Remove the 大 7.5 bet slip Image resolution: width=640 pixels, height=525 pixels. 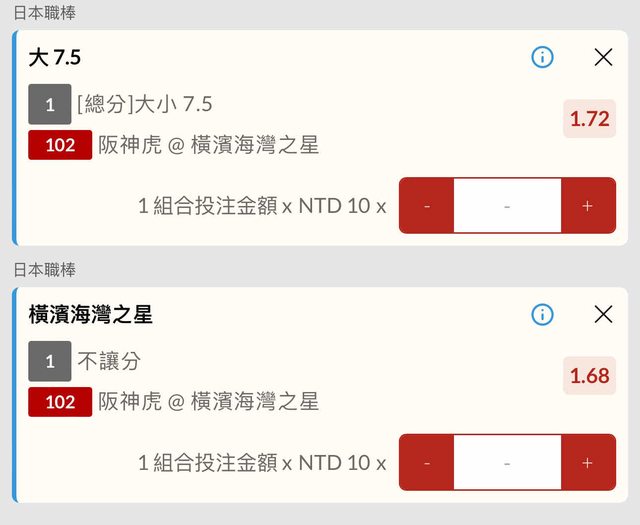(603, 57)
